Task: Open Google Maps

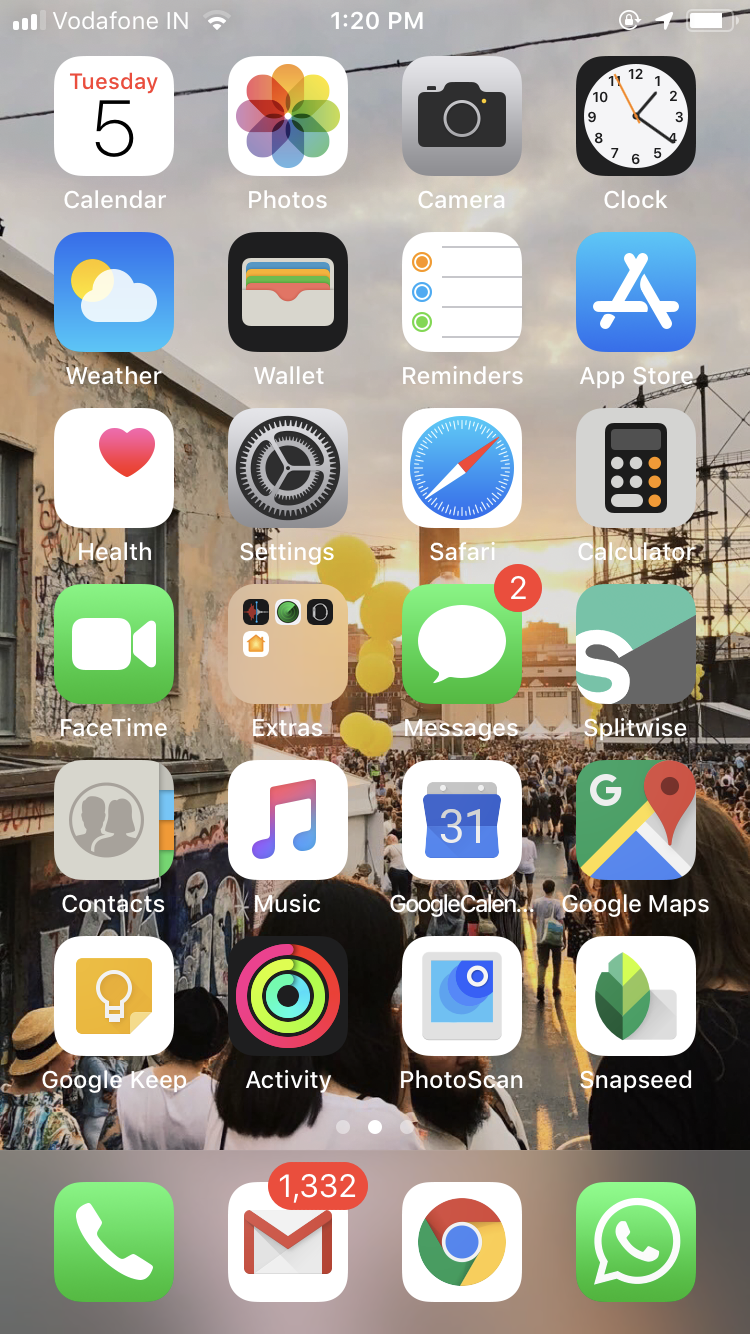Action: tap(636, 820)
